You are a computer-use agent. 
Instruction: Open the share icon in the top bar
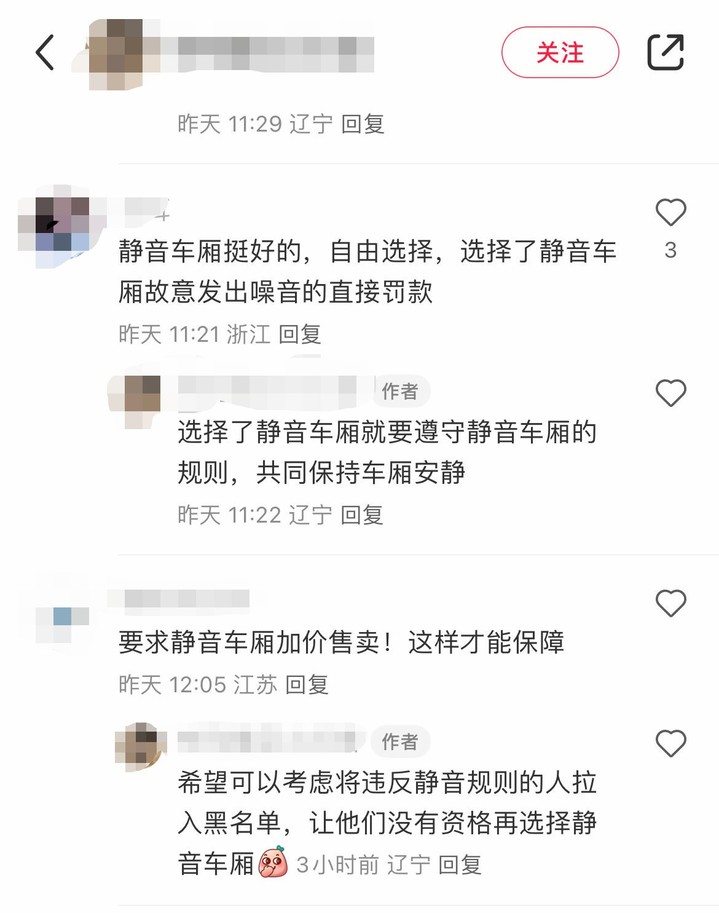[x=665, y=52]
